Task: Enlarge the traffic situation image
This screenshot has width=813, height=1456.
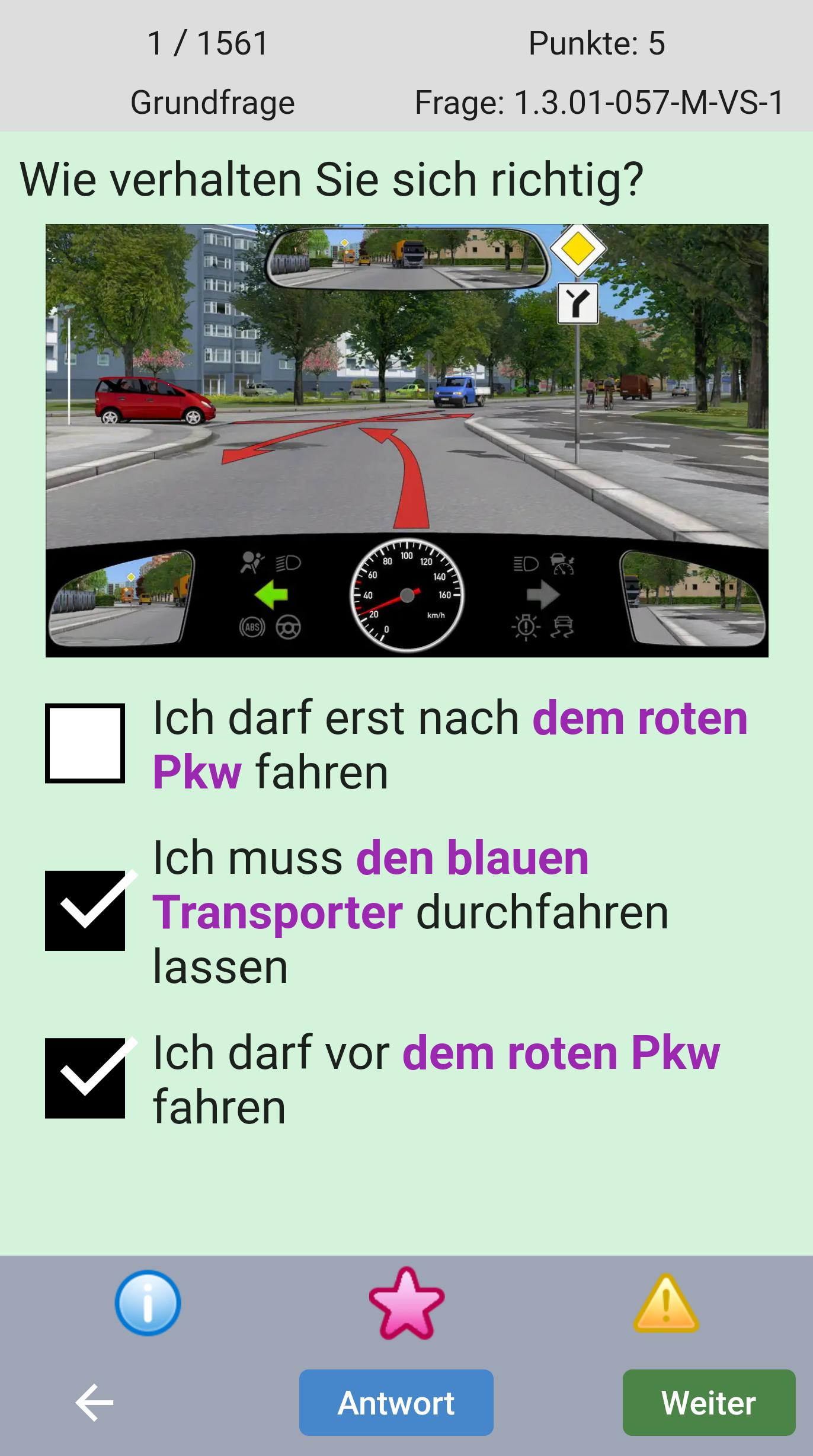Action: click(x=406, y=440)
